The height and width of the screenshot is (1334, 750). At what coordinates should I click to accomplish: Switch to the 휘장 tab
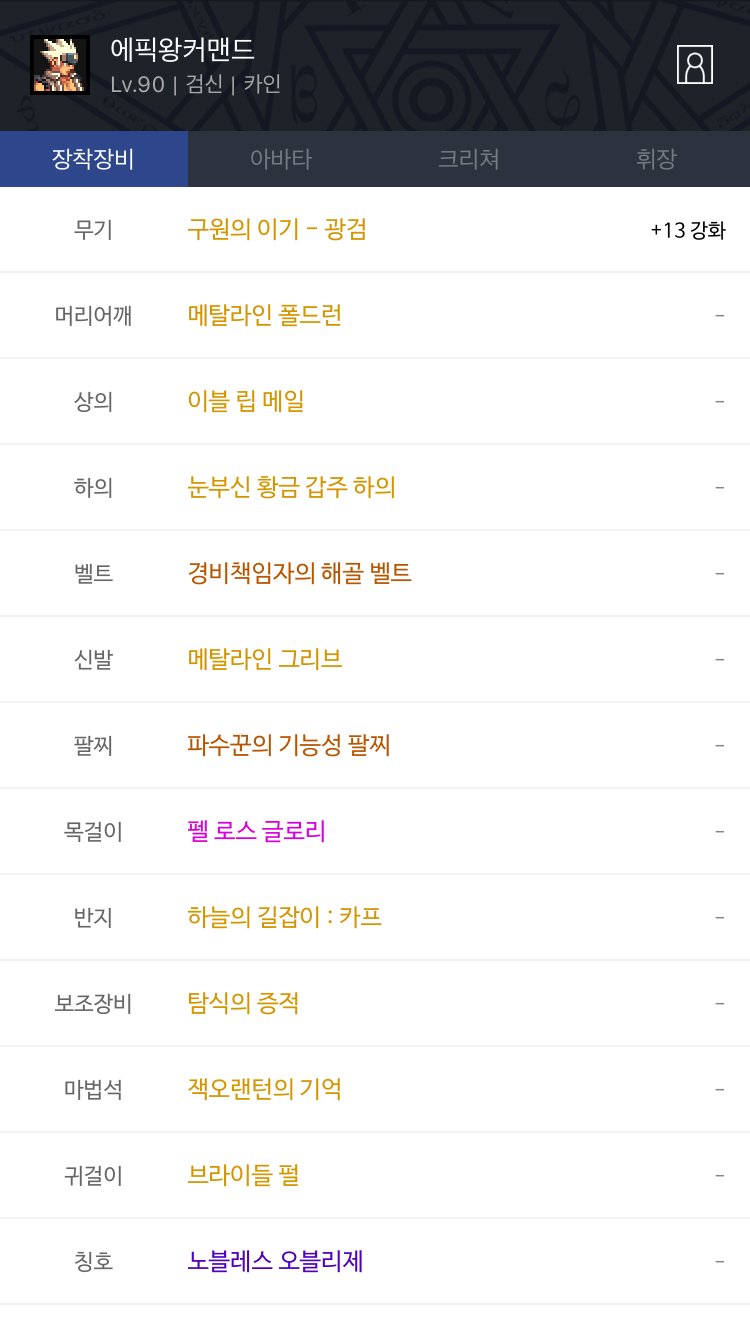coord(656,159)
